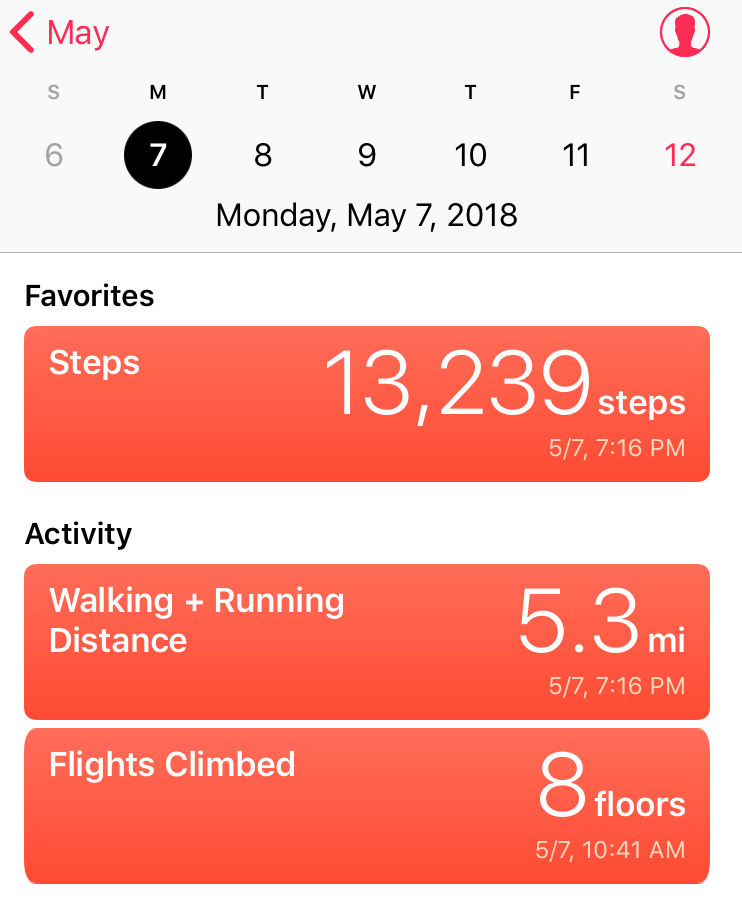The image size is (742, 898).
Task: Open the Flights Climbed card
Action: 367,805
